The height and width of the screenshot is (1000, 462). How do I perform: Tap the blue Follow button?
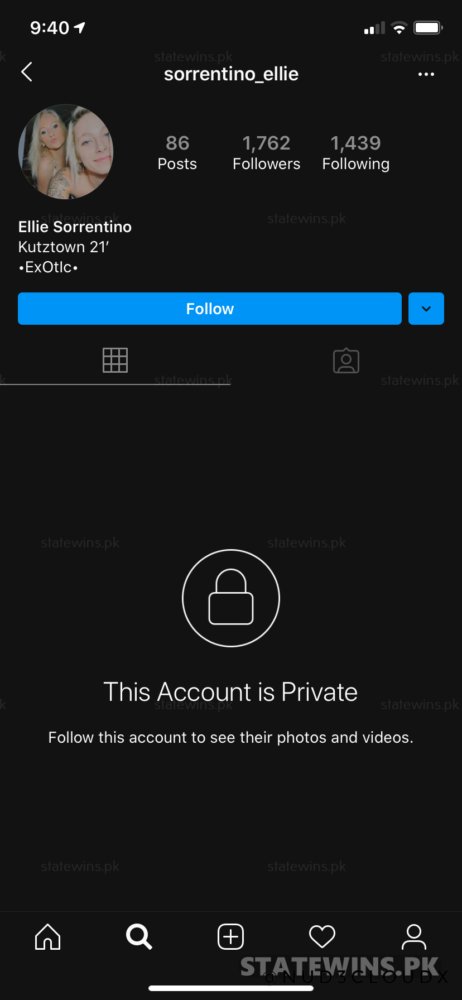click(x=209, y=309)
